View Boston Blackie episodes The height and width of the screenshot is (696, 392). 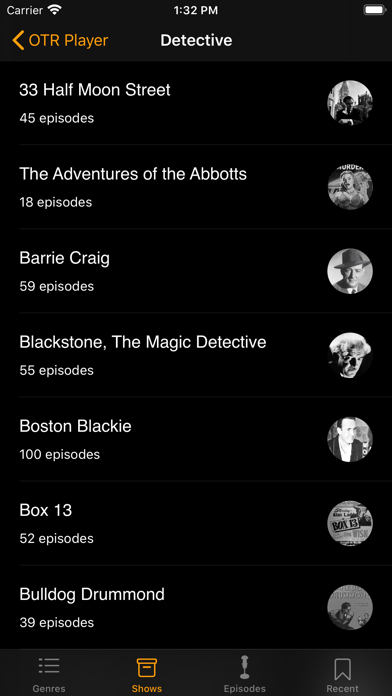(196, 439)
